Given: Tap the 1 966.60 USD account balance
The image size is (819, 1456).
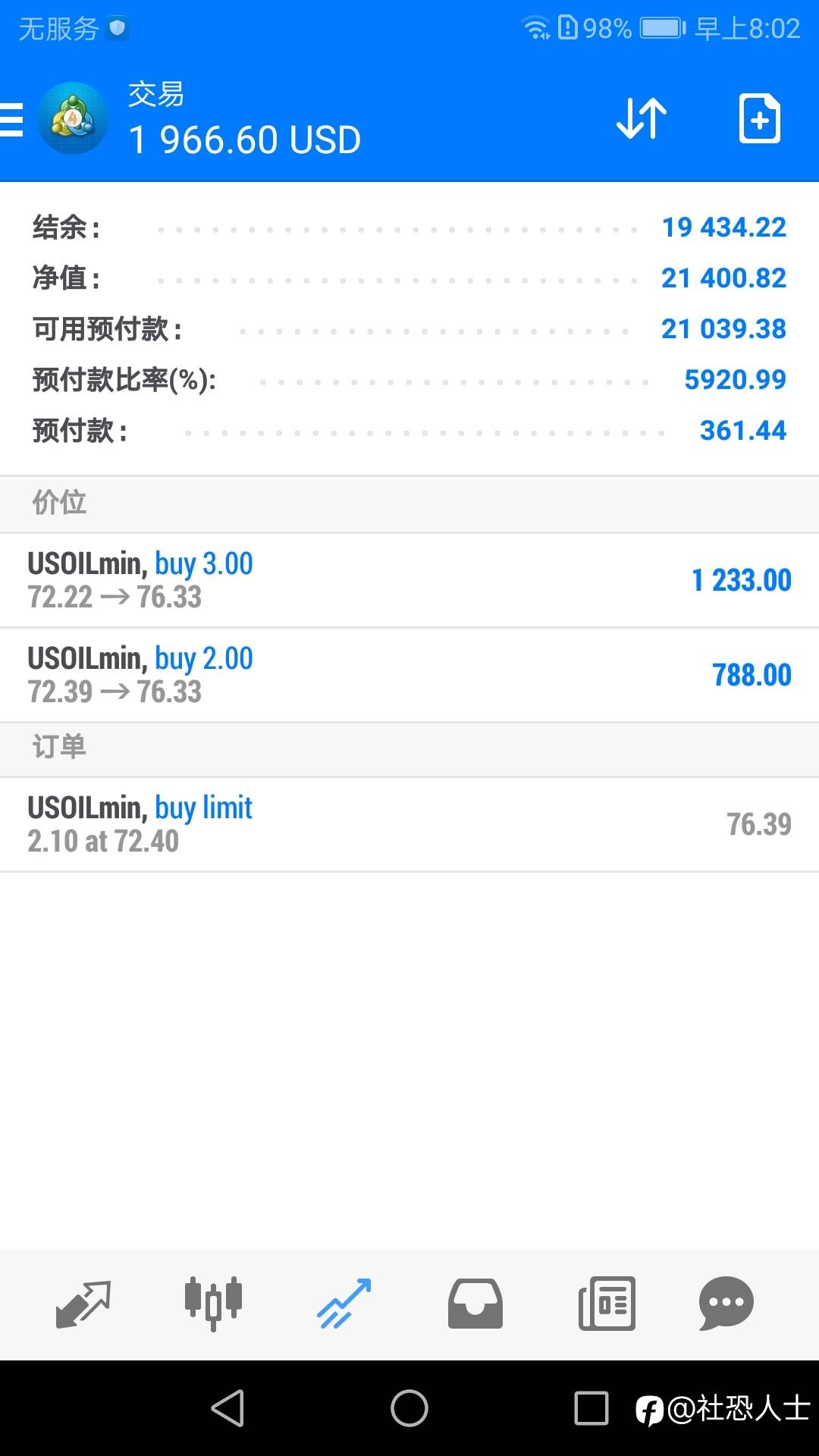Looking at the screenshot, I should click(244, 140).
